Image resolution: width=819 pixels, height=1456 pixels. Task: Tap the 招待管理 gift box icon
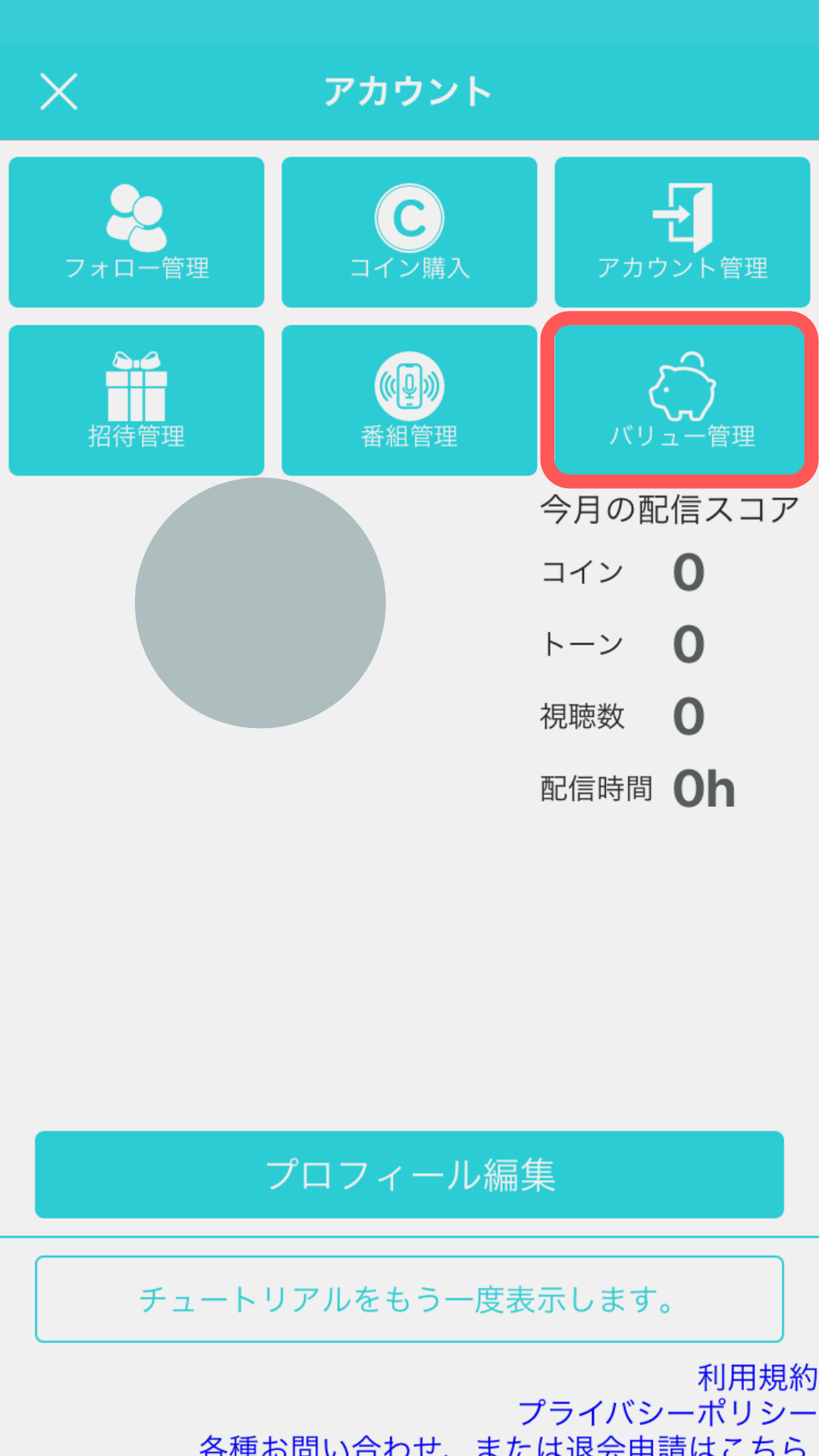136,385
